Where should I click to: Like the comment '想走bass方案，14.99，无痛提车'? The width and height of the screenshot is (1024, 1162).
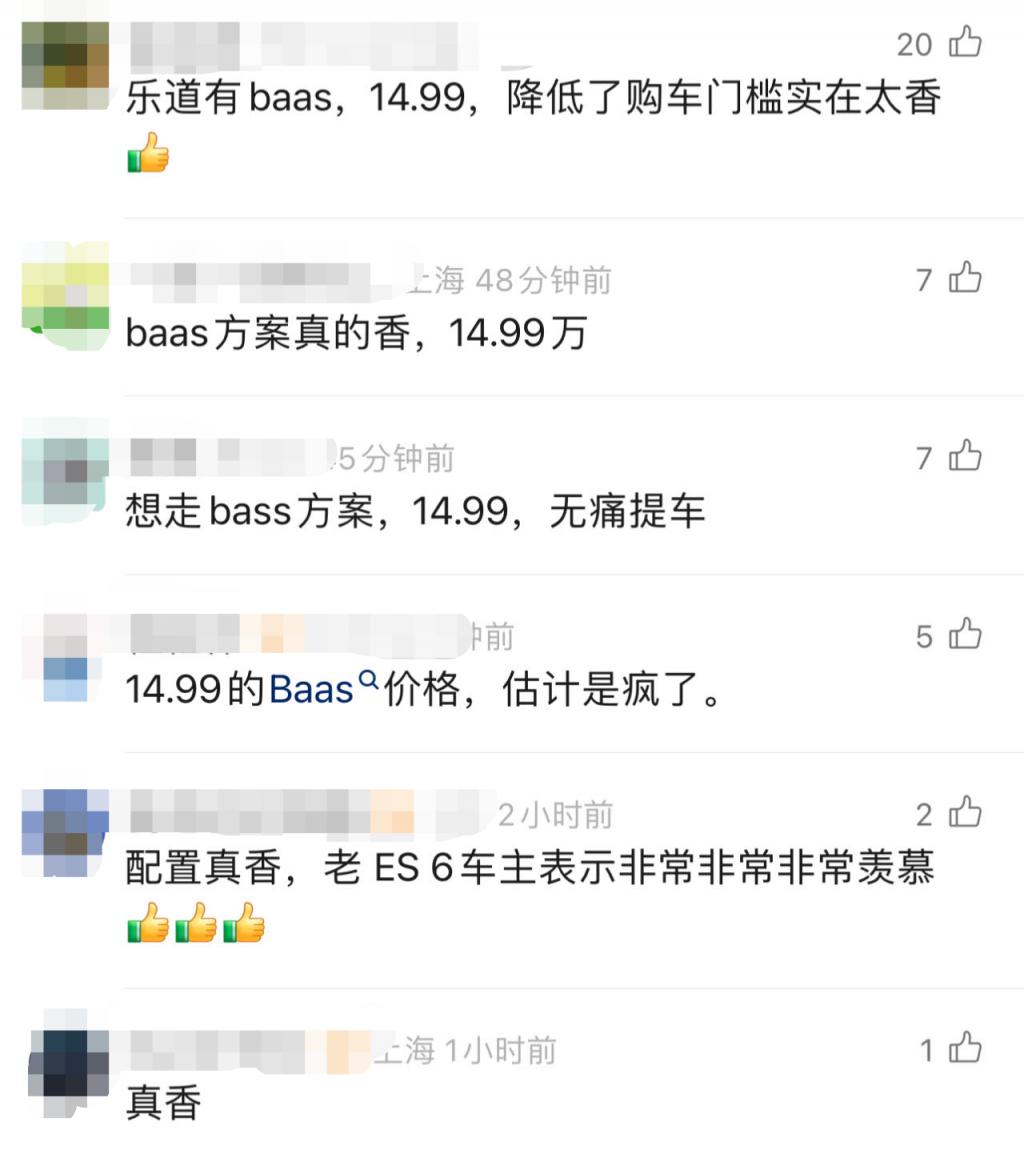(x=965, y=457)
